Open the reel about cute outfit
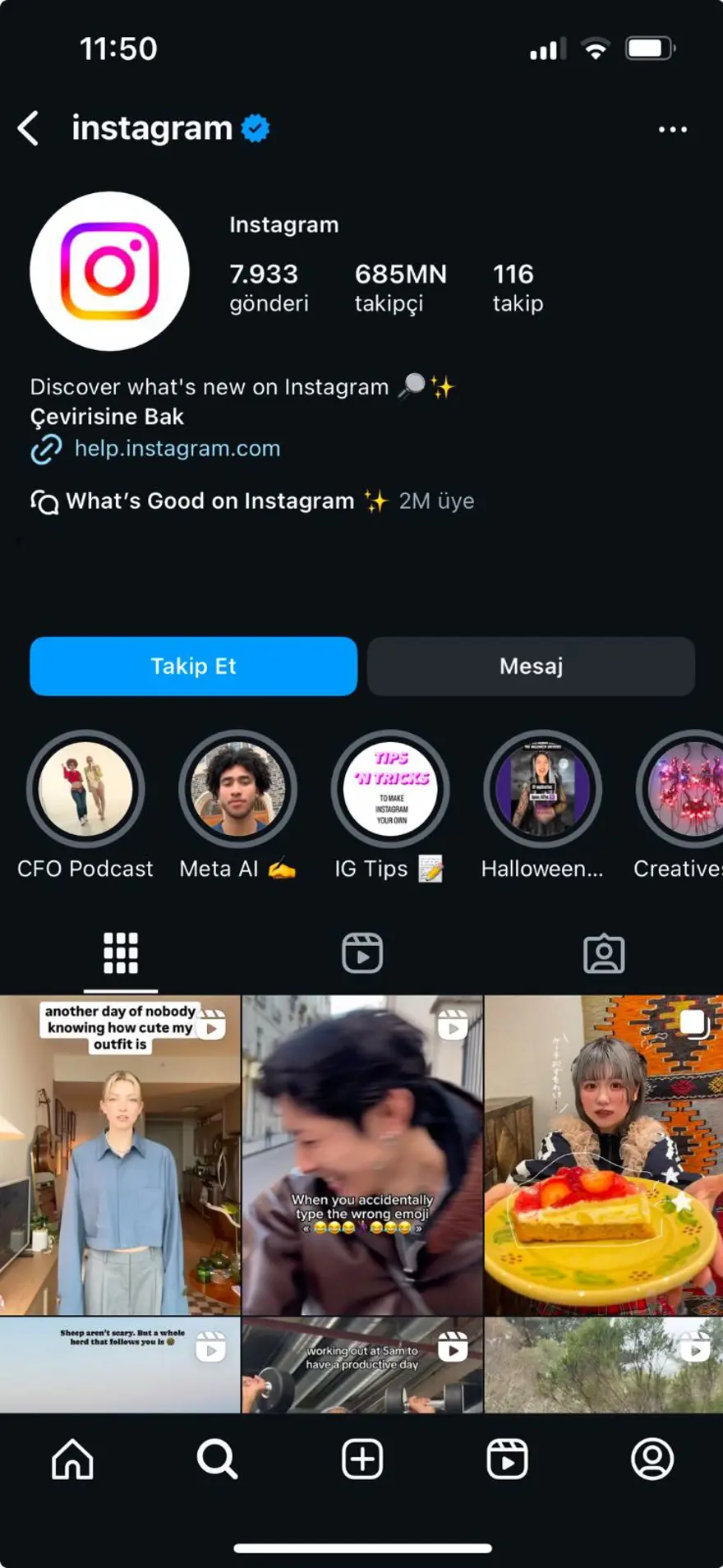 (x=120, y=1155)
